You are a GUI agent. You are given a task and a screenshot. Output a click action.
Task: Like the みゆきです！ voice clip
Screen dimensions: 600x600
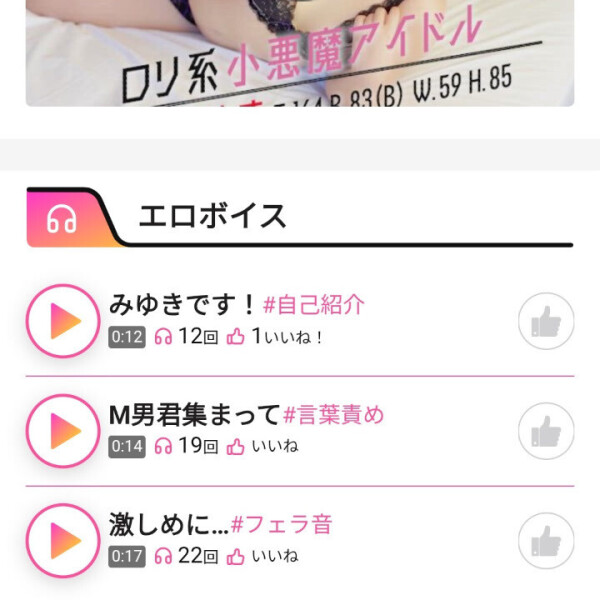click(x=546, y=322)
